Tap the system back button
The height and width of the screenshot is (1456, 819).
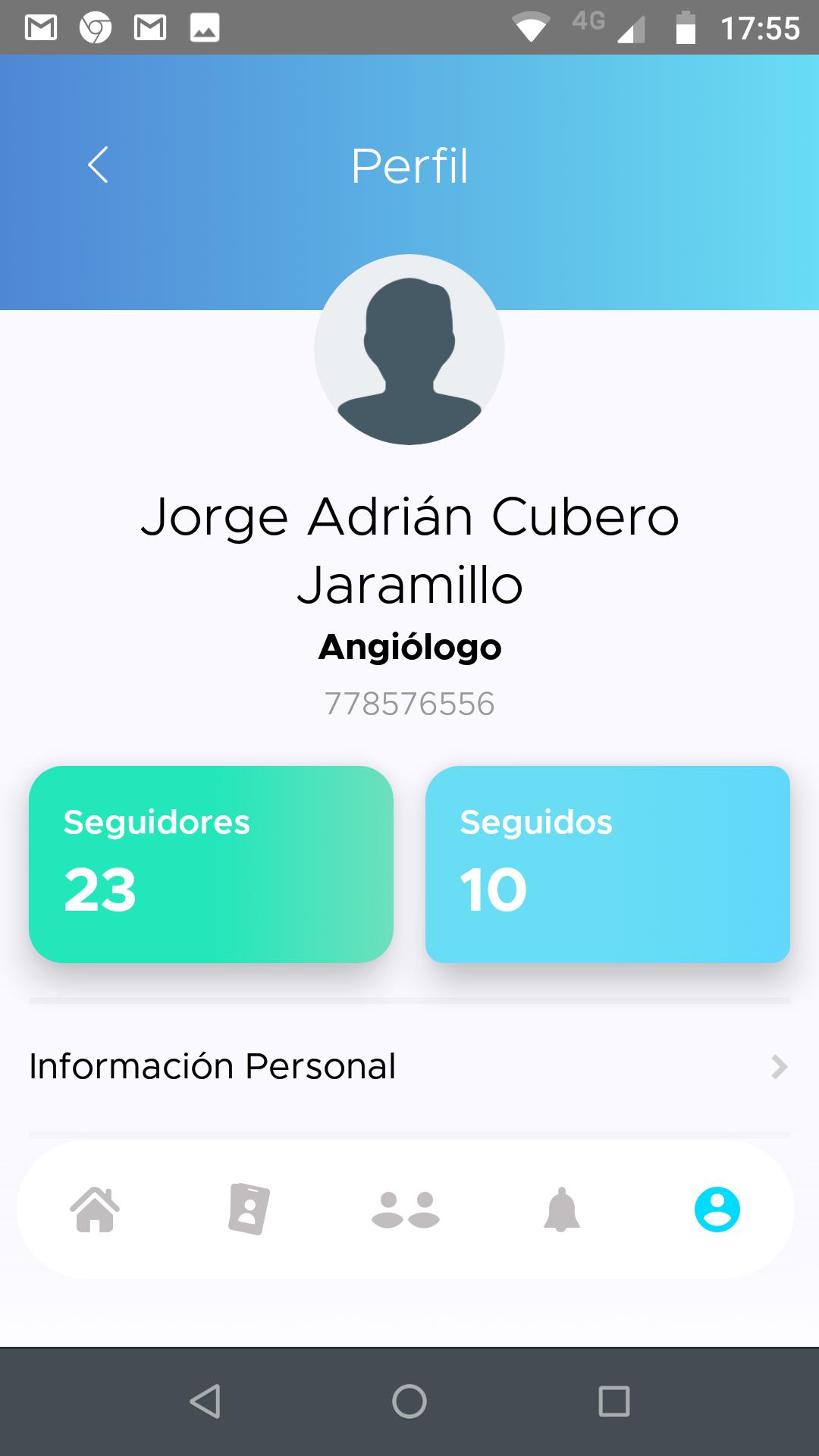pos(205,1401)
